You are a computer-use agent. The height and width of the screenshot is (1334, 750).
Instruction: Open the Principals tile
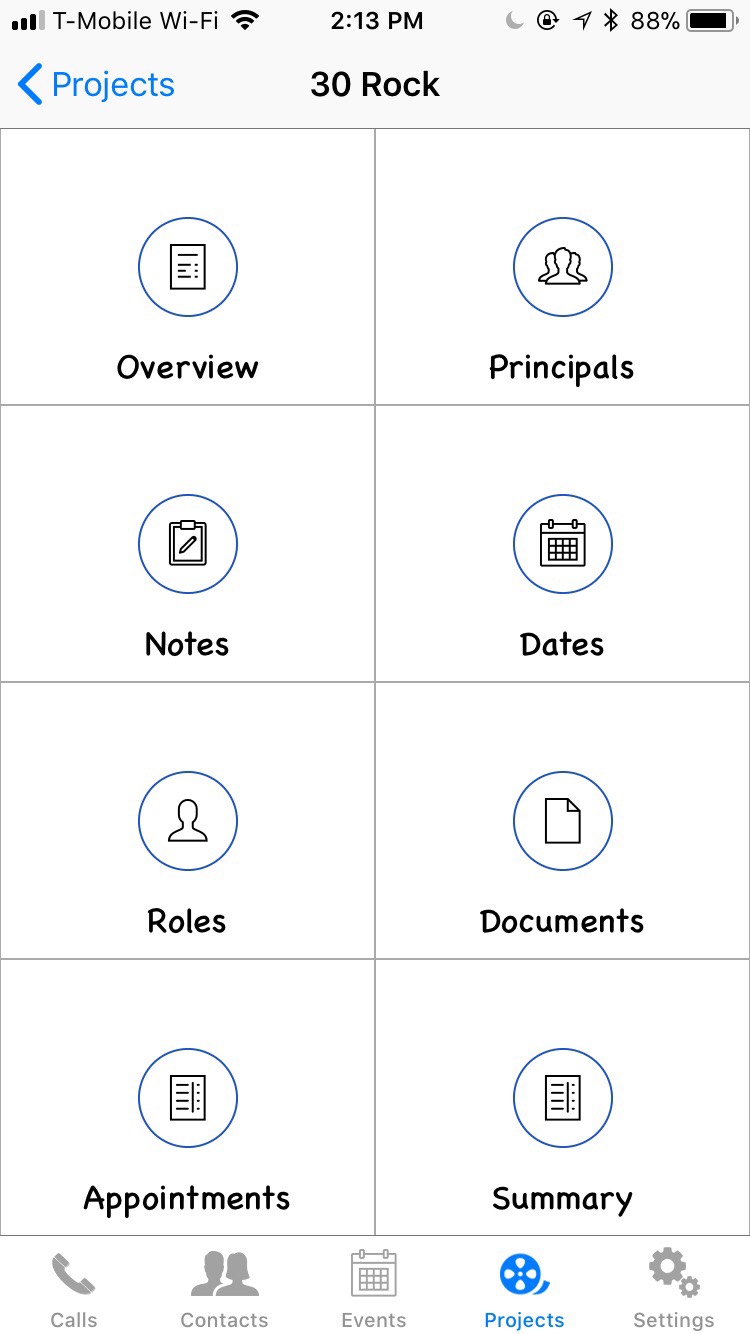pyautogui.click(x=562, y=267)
